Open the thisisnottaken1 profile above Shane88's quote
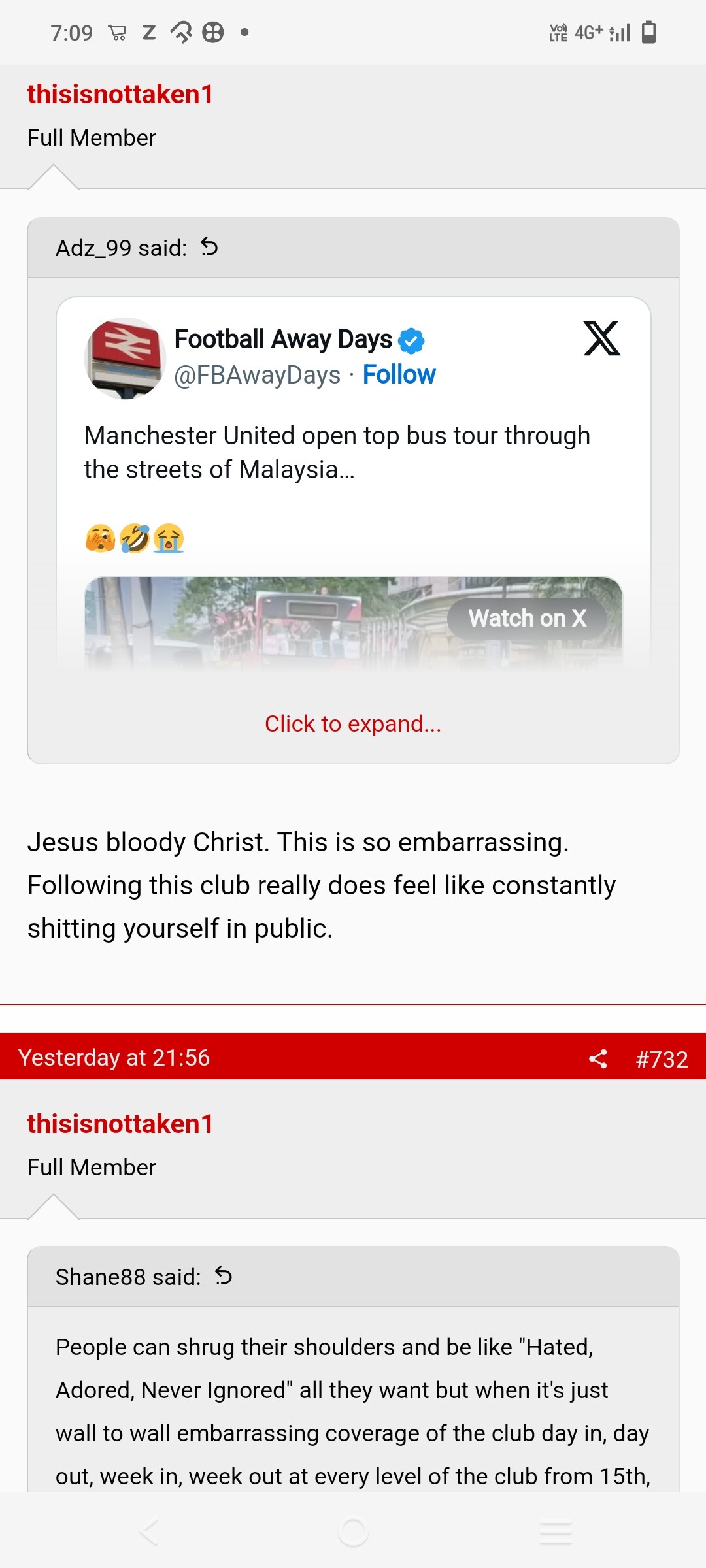 point(120,1124)
